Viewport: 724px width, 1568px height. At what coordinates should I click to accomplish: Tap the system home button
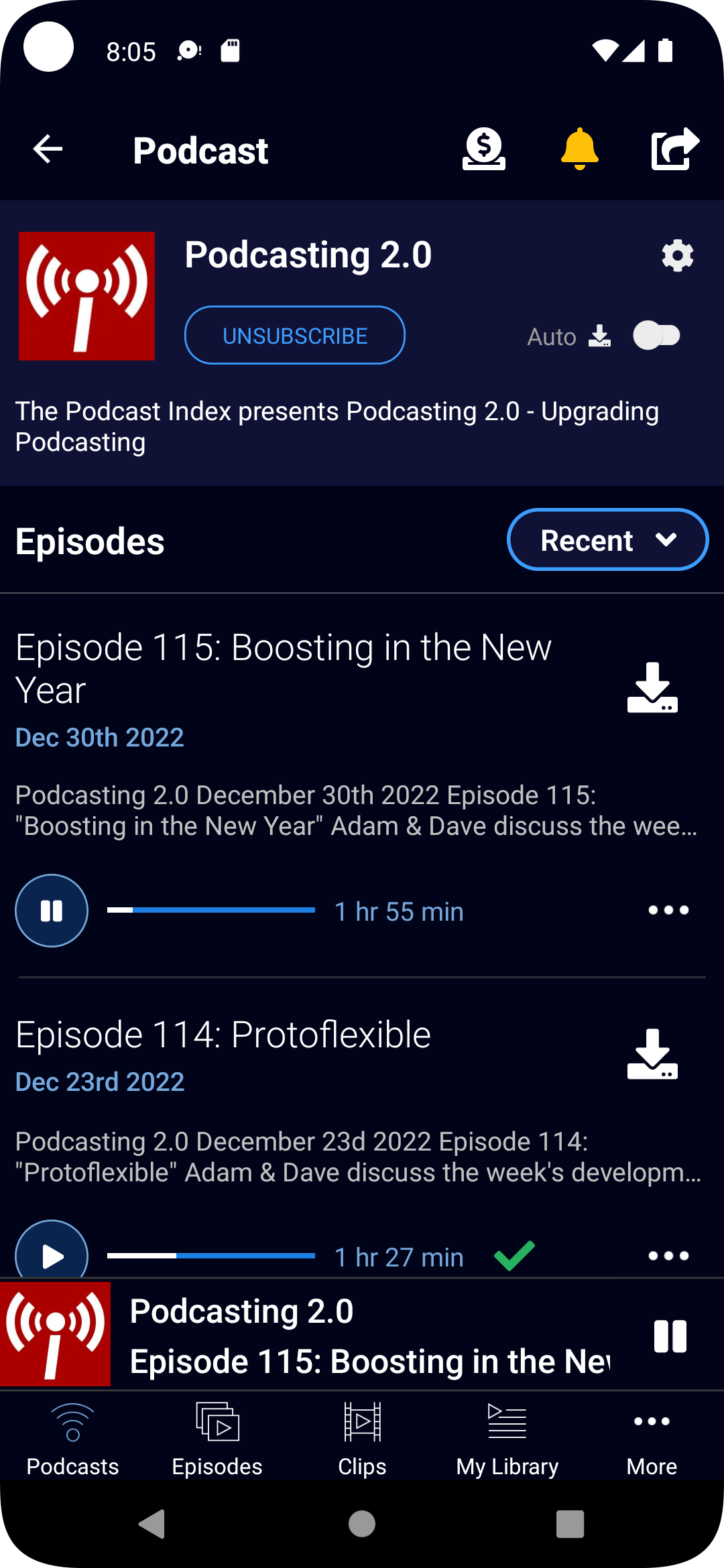(x=362, y=1524)
